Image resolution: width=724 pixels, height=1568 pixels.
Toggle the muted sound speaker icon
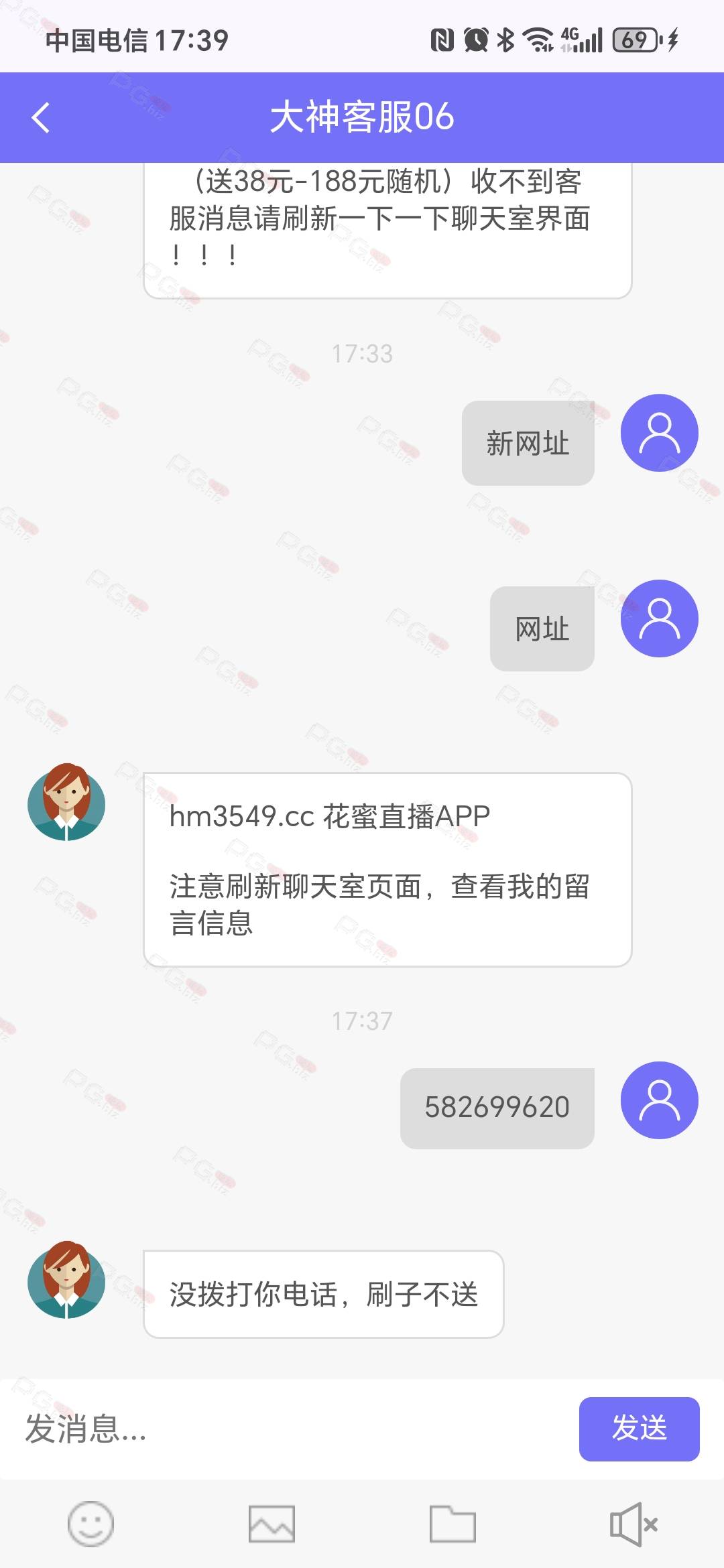(633, 1524)
